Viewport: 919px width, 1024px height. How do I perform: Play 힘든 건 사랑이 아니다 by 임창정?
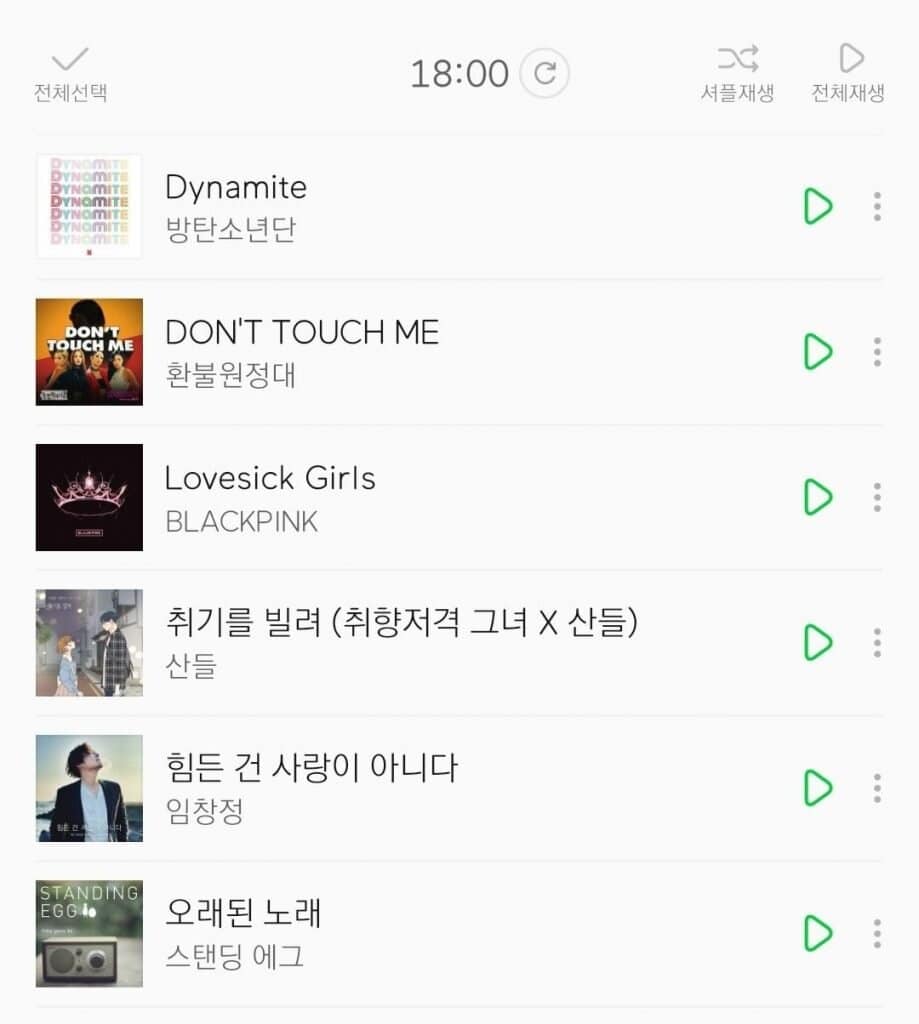pos(818,788)
